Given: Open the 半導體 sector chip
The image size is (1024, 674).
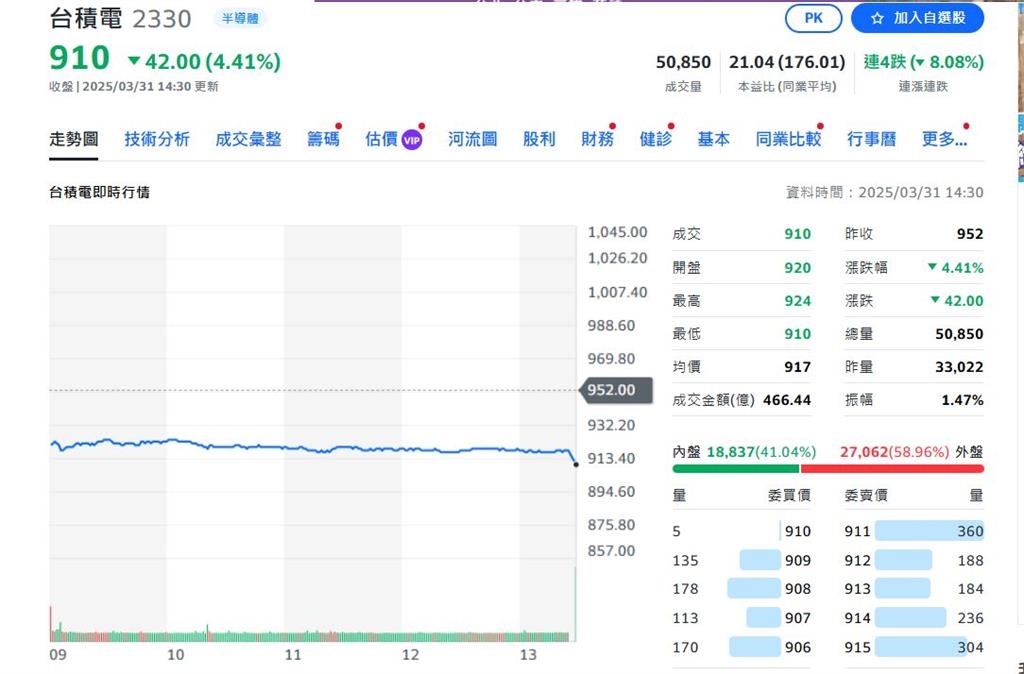Looking at the screenshot, I should tap(240, 18).
